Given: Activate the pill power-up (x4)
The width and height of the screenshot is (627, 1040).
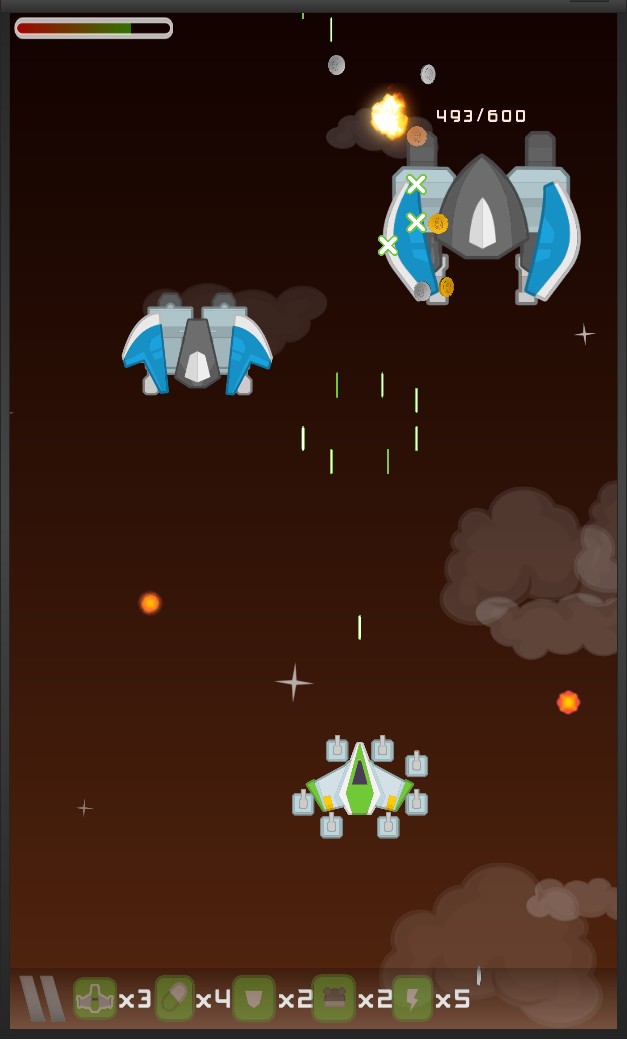Looking at the screenshot, I should click(174, 998).
